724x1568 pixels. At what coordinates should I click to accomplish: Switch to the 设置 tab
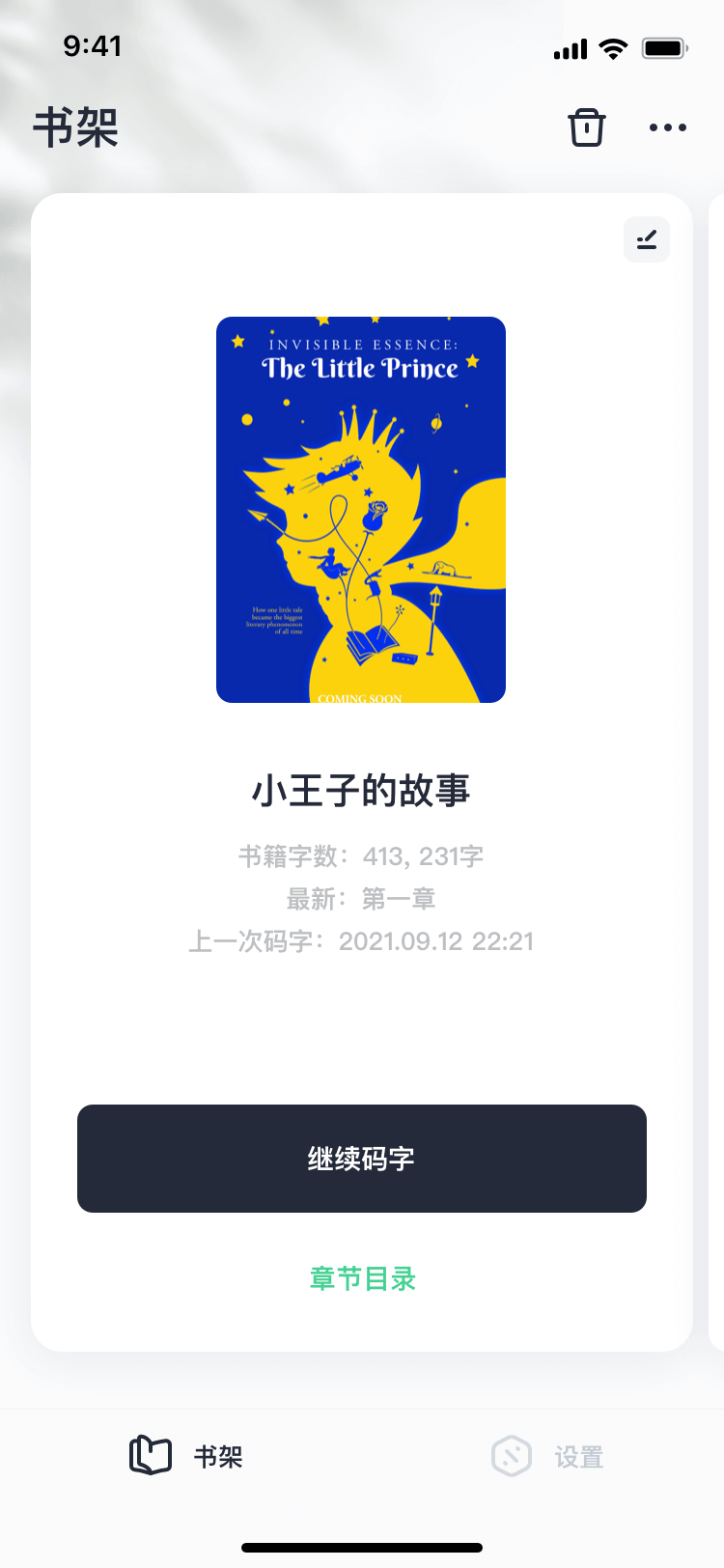click(x=546, y=1458)
